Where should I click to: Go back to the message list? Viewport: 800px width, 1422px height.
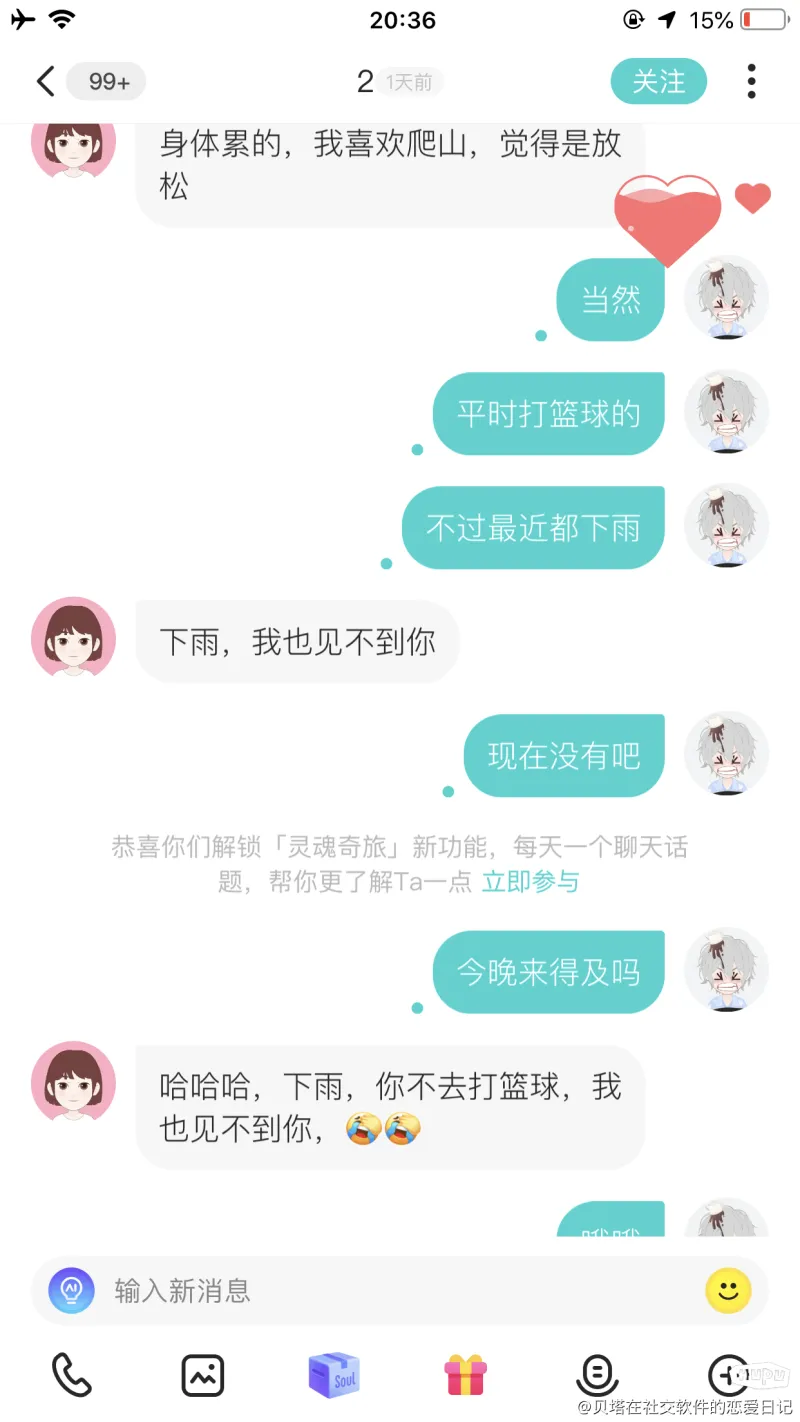coord(45,81)
